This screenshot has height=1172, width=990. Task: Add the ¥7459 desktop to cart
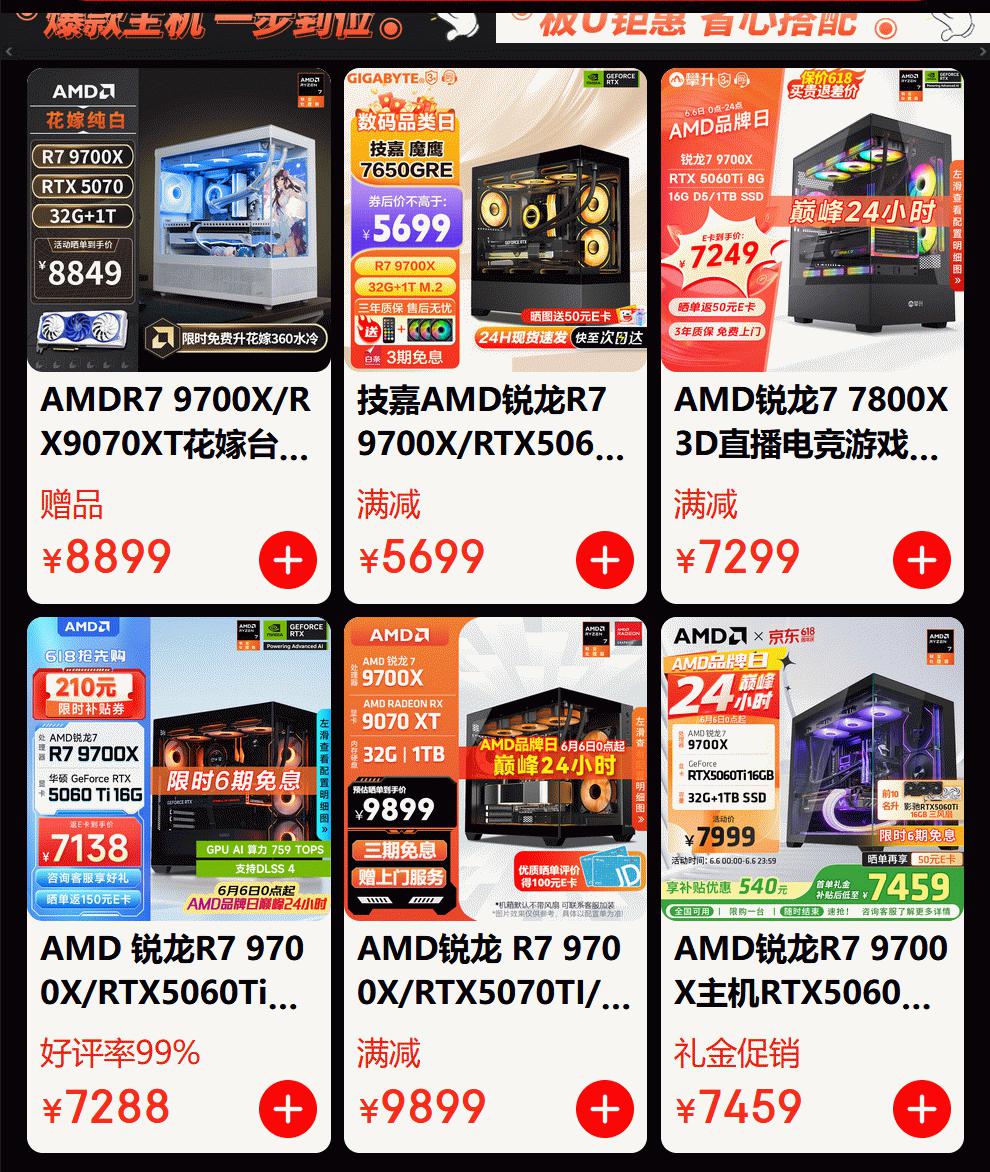[x=922, y=1109]
